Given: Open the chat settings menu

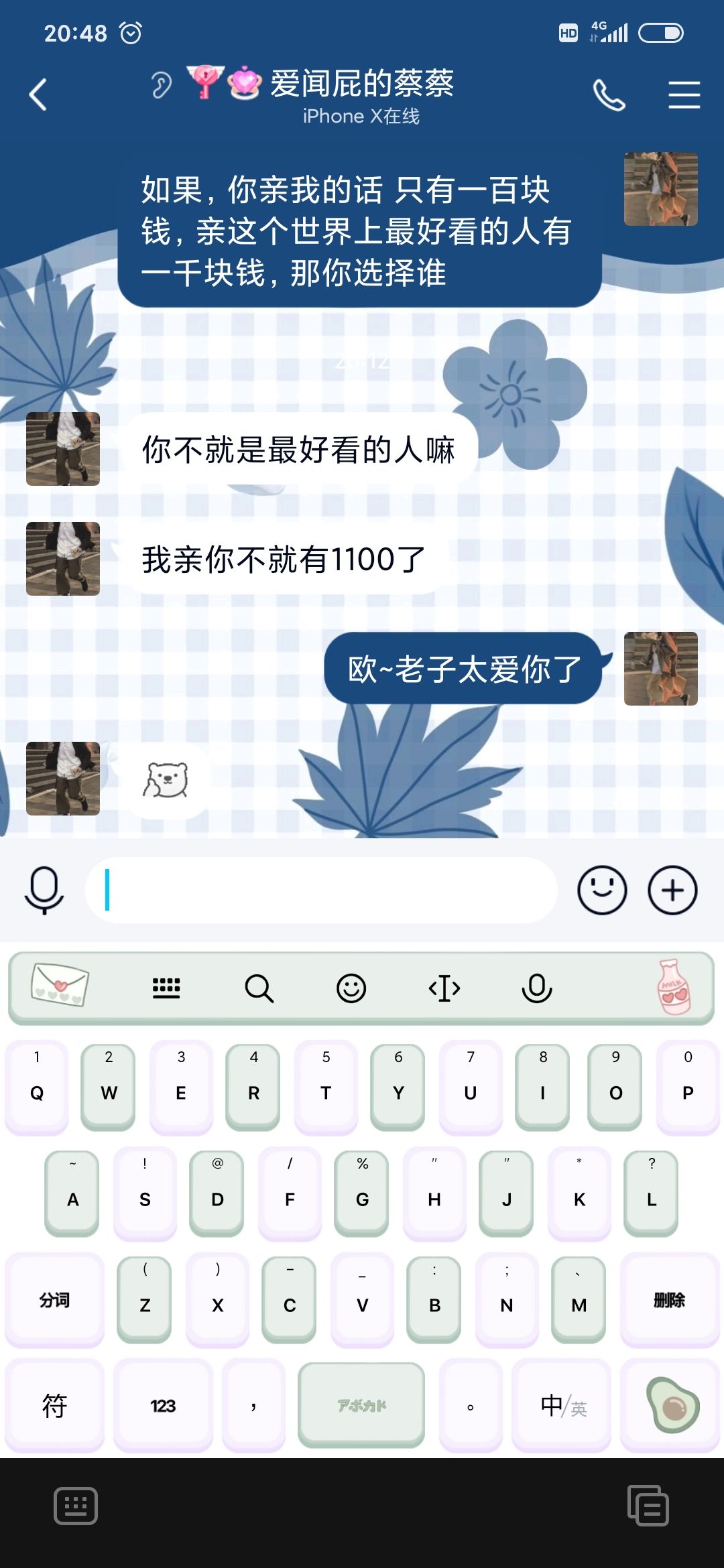Looking at the screenshot, I should 684,94.
